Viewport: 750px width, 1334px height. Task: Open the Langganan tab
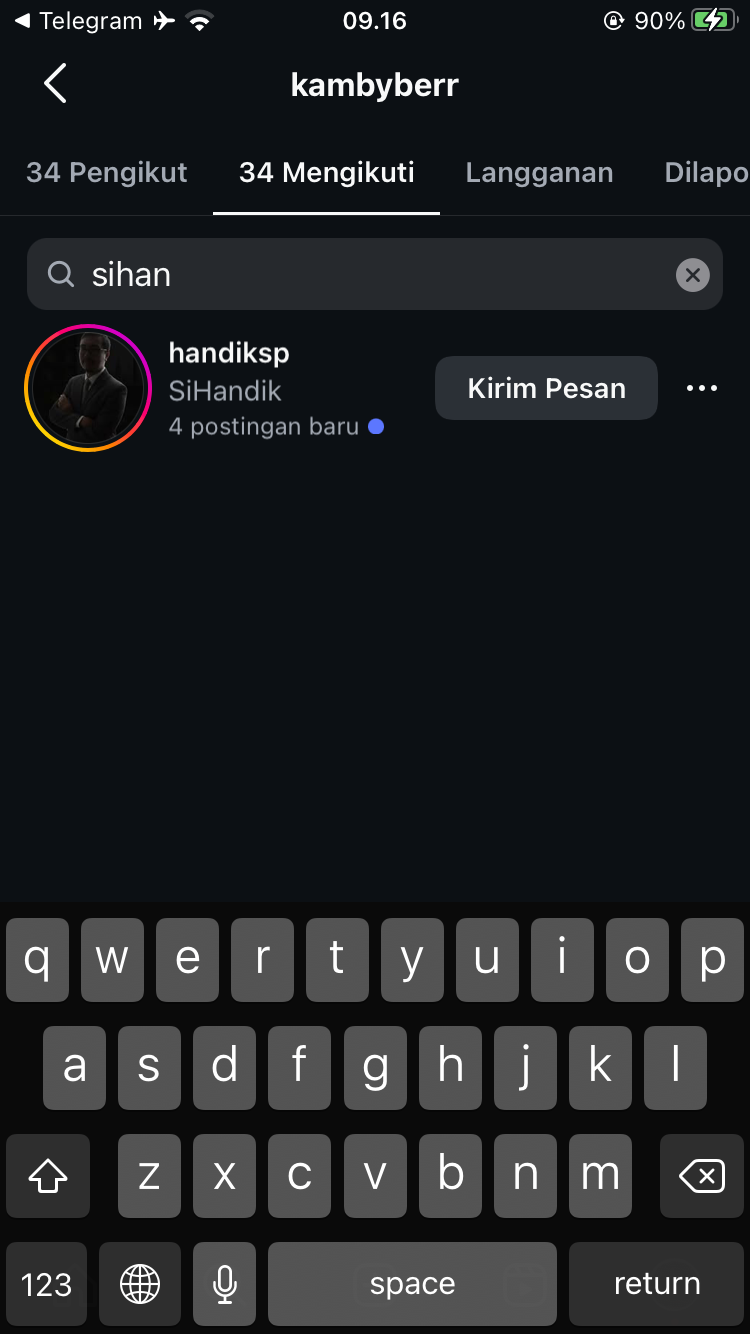[x=539, y=173]
